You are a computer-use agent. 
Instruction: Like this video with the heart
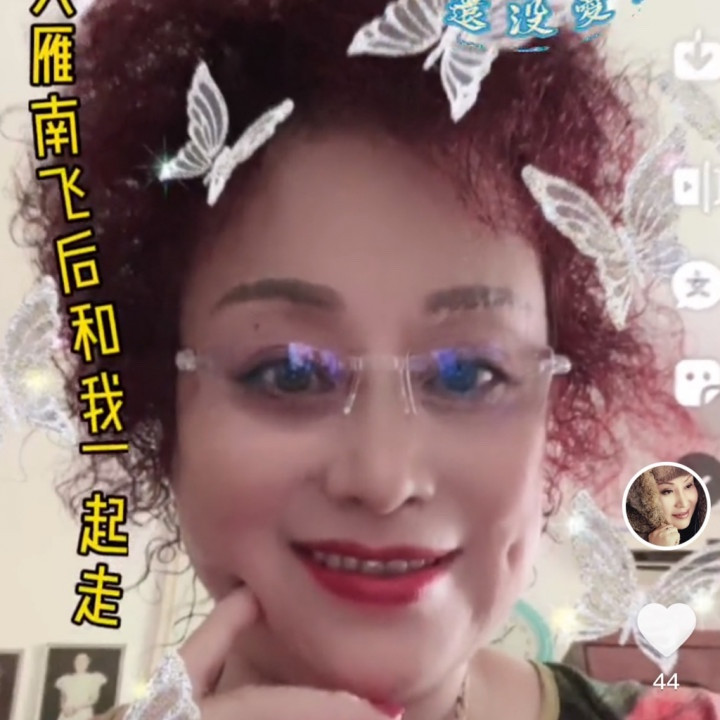click(666, 629)
